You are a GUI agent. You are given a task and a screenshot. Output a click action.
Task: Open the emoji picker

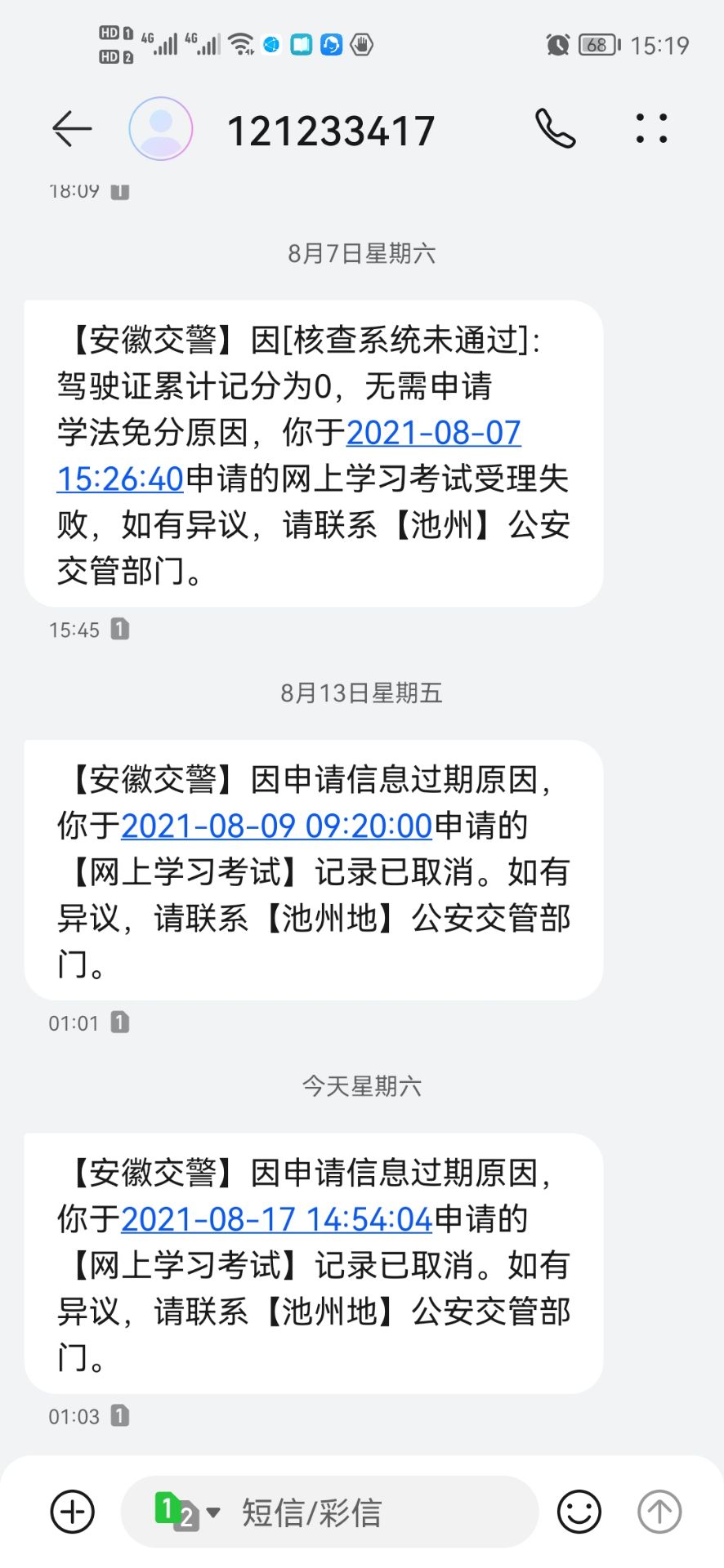[x=579, y=1512]
